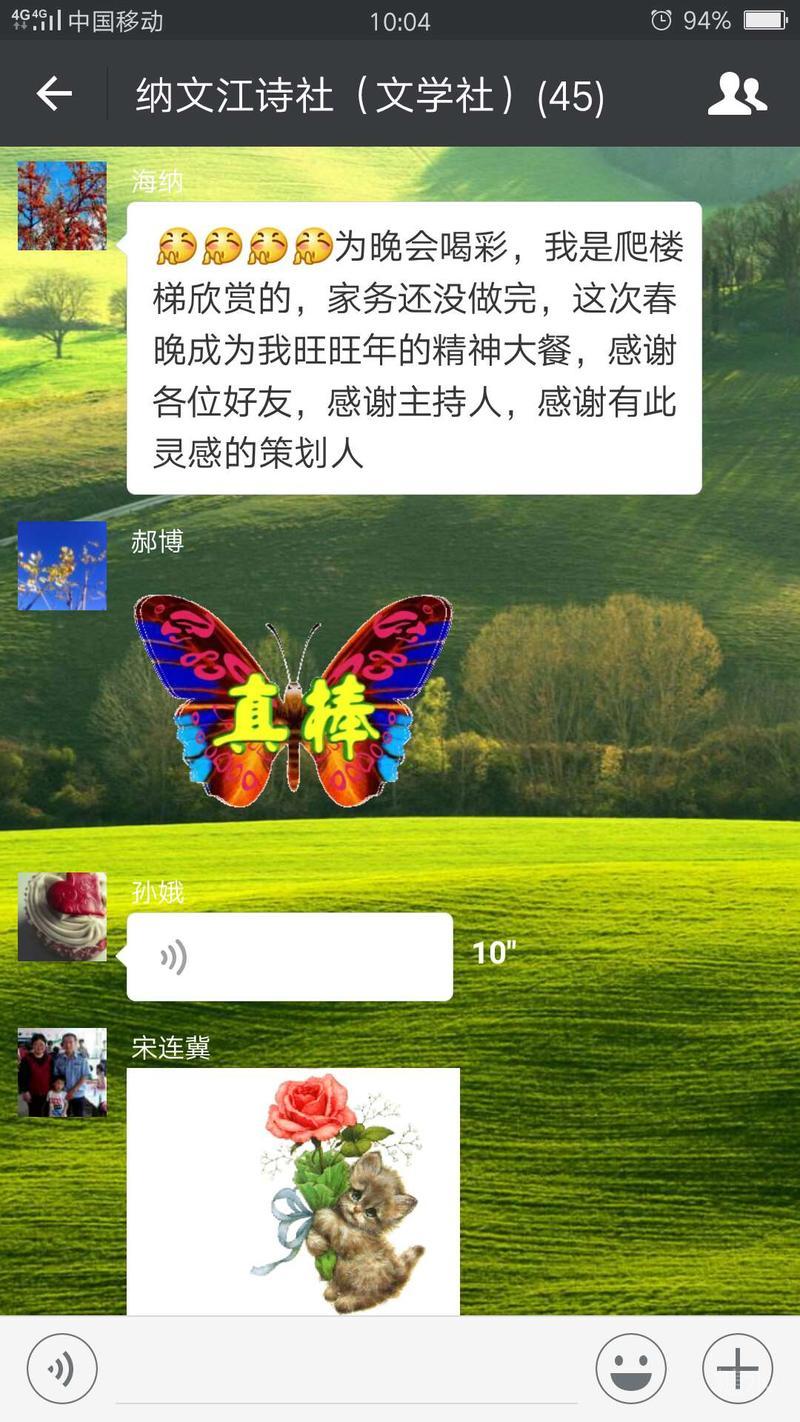The width and height of the screenshot is (800, 1422).
Task: View the rose and kitten image
Action: pos(293,1190)
